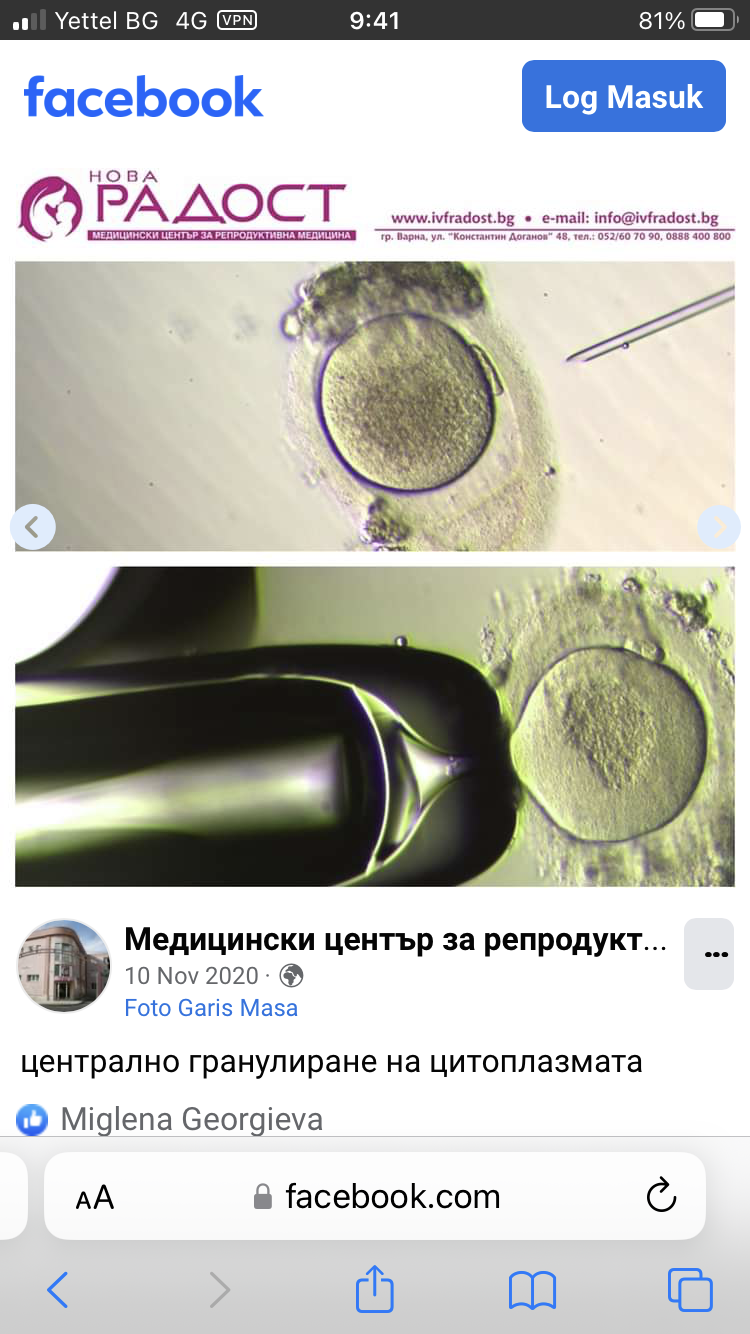Screen dimensions: 750x1334
Task: Open the Foto Garis Masa link
Action: tap(211, 1007)
